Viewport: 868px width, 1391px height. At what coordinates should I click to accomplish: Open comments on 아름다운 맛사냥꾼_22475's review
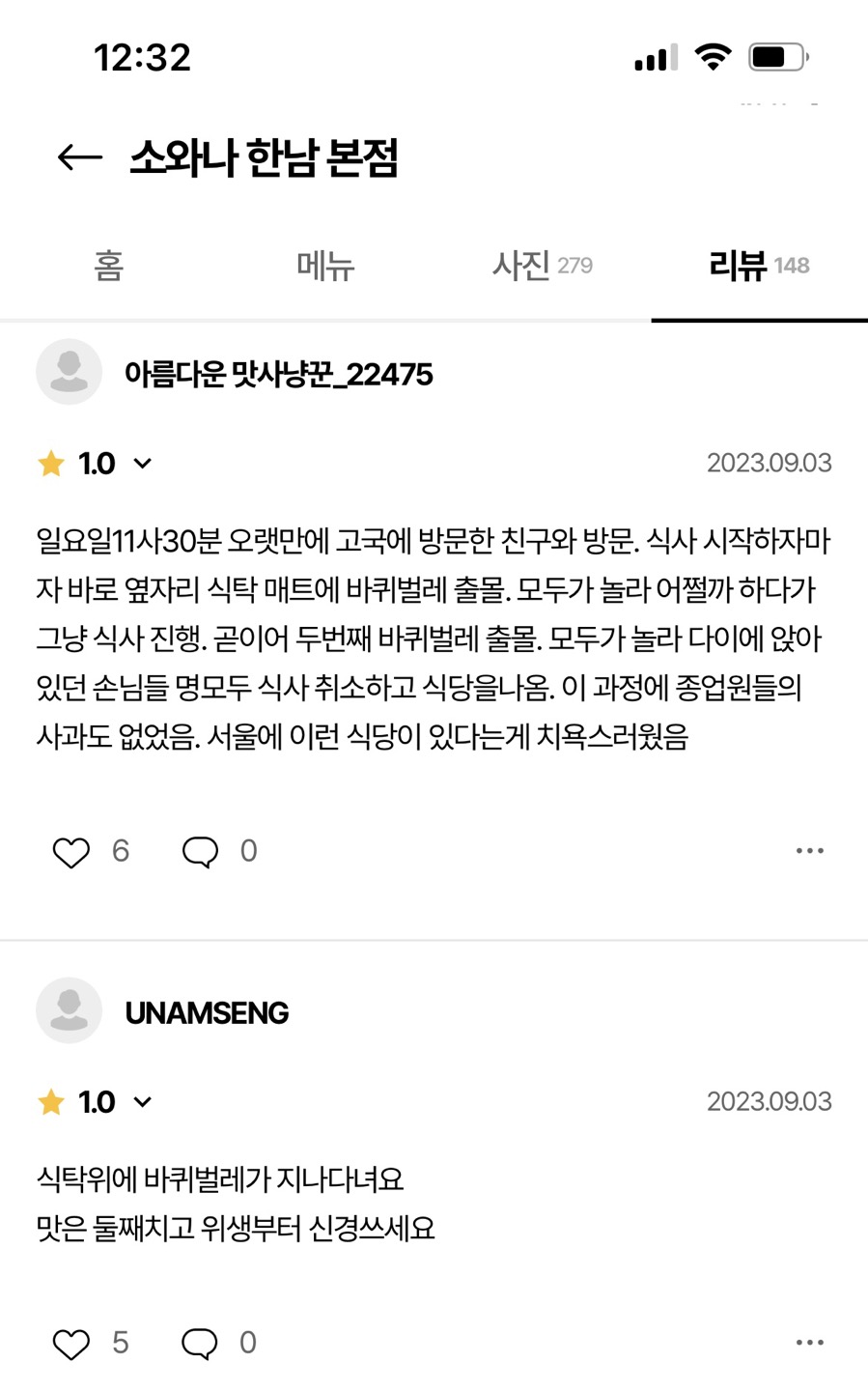(200, 852)
